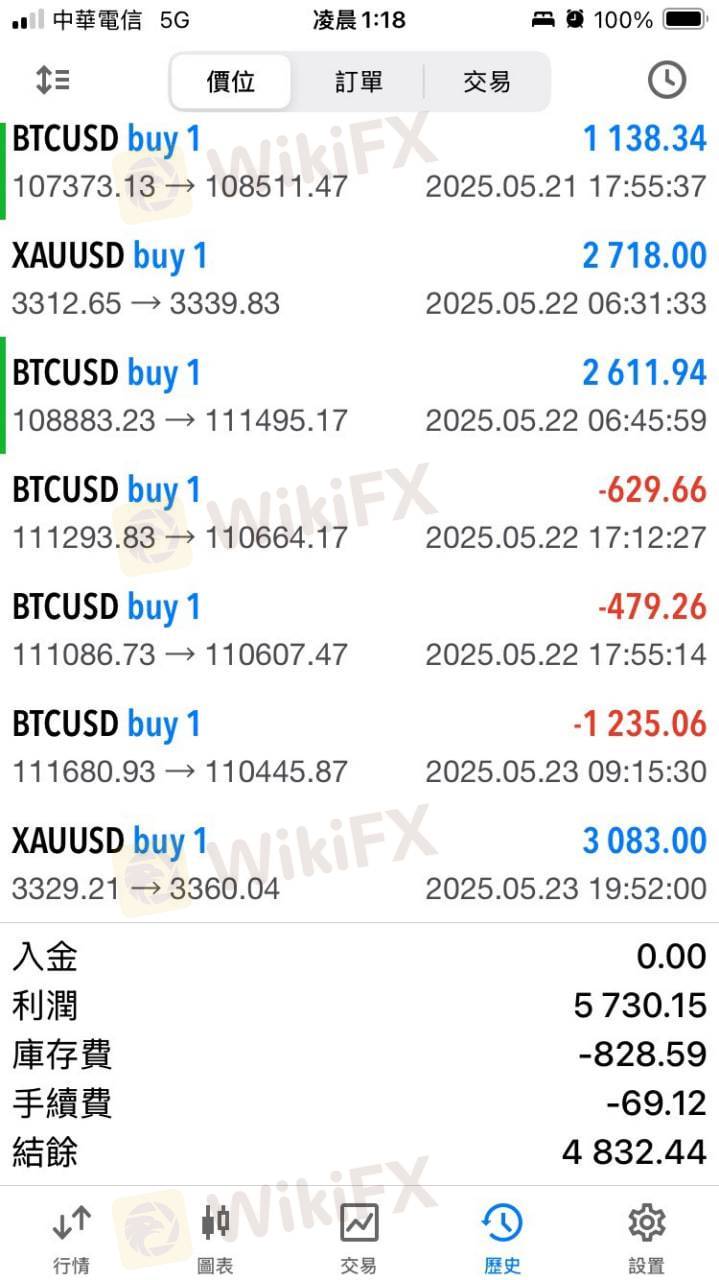
Task: Switch to the 交易 segment at top
Action: 487,82
